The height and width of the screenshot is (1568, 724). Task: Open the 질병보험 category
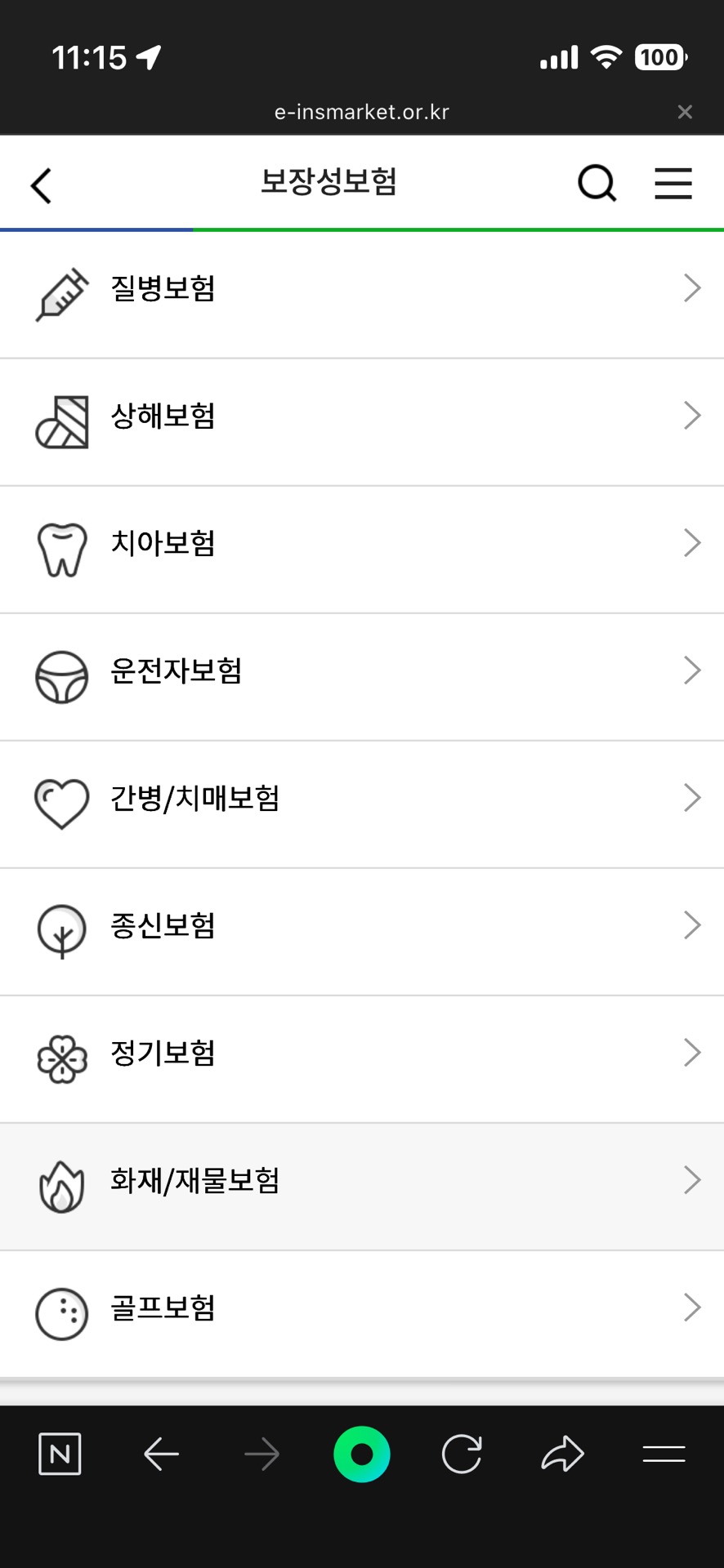click(x=361, y=289)
